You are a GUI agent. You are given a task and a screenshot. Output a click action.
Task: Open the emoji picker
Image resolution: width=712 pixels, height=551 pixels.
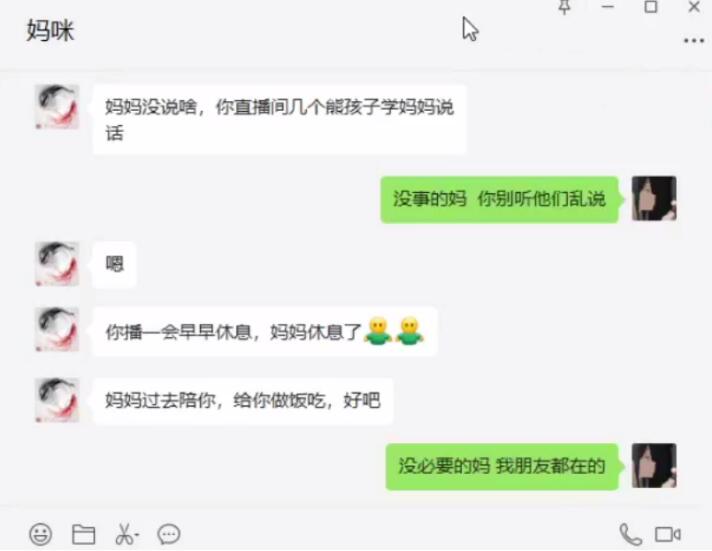[x=40, y=534]
